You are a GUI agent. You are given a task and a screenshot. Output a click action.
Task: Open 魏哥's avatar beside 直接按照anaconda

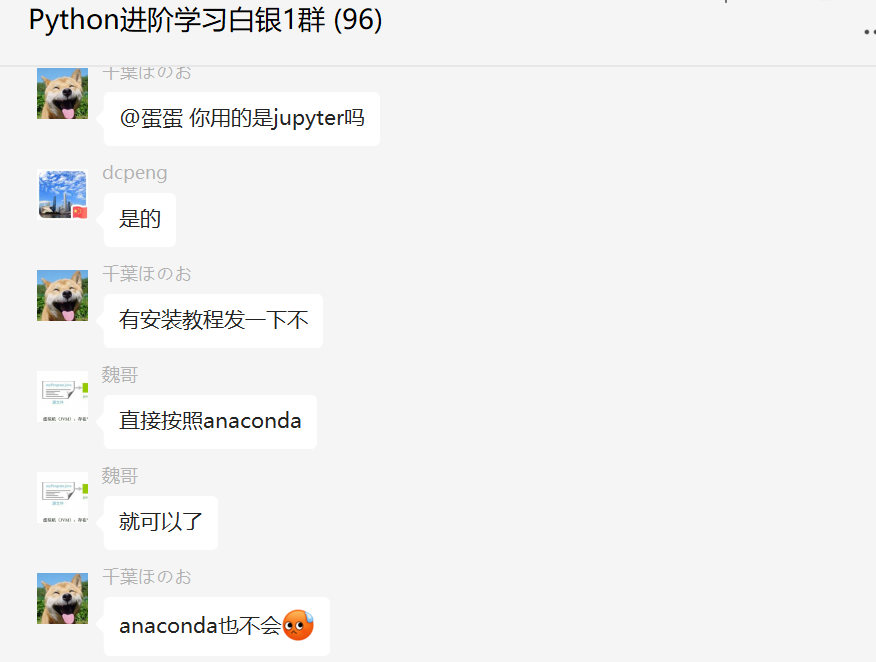click(62, 397)
